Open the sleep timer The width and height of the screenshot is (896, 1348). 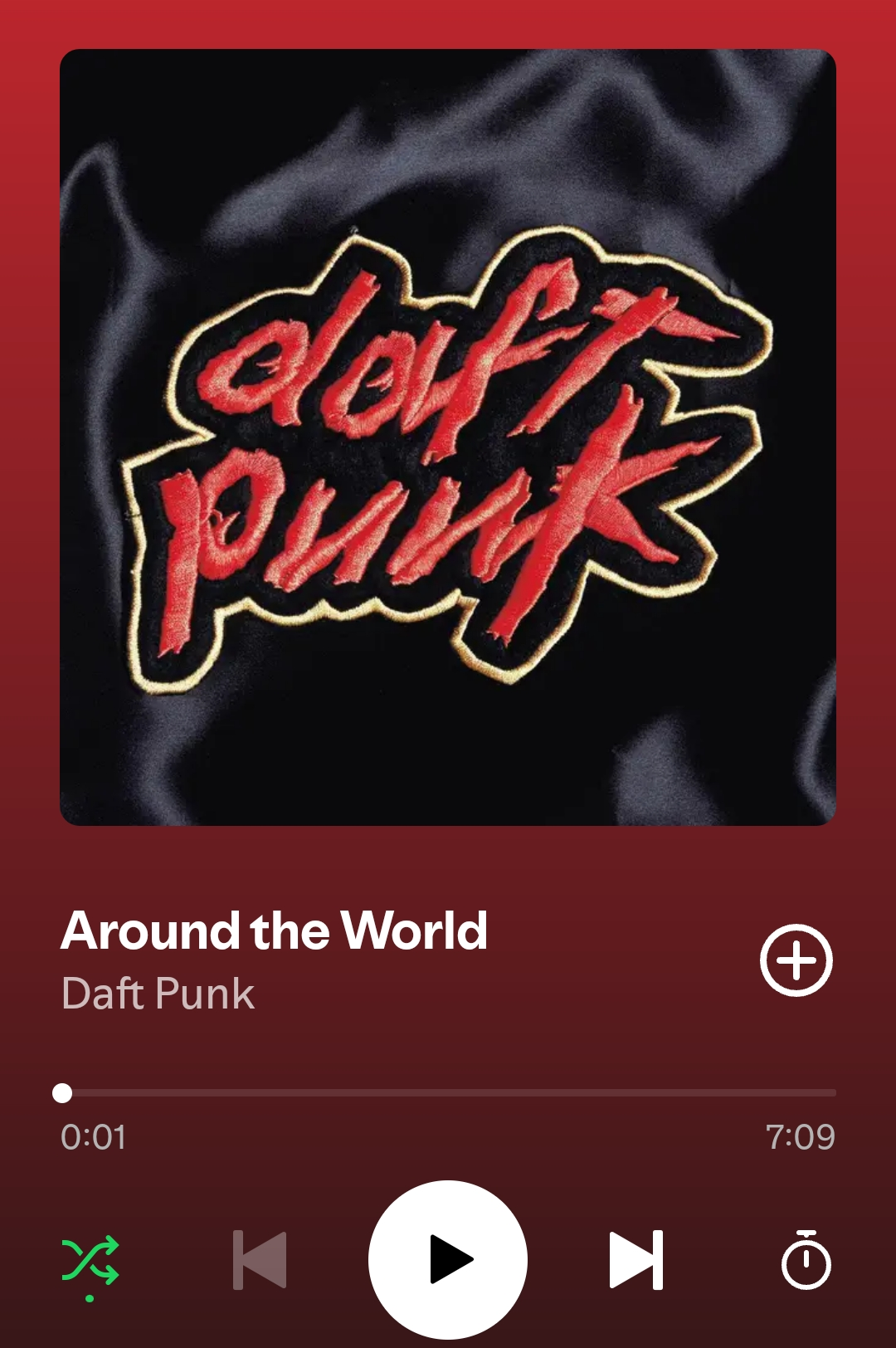806,1260
